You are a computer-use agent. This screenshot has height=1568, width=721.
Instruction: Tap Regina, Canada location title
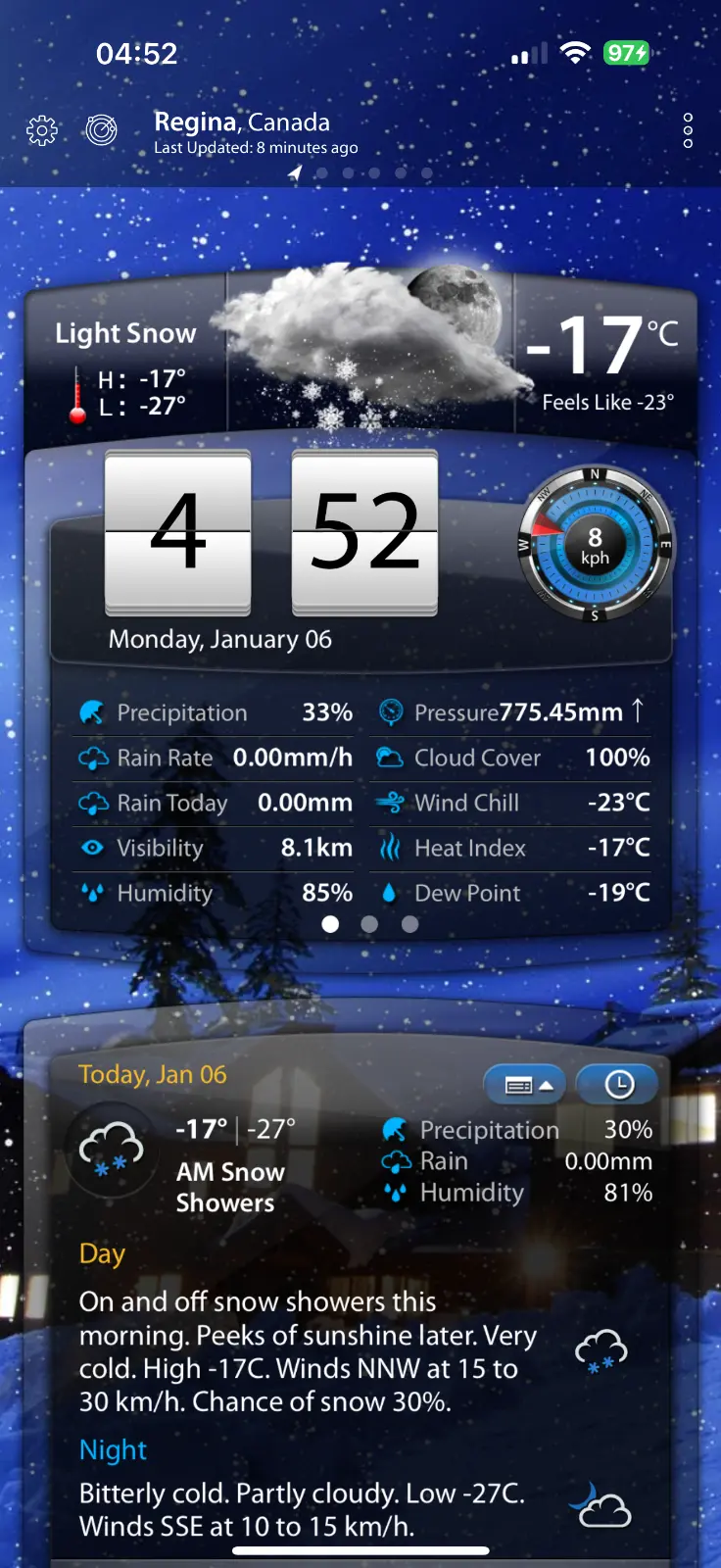click(x=242, y=122)
